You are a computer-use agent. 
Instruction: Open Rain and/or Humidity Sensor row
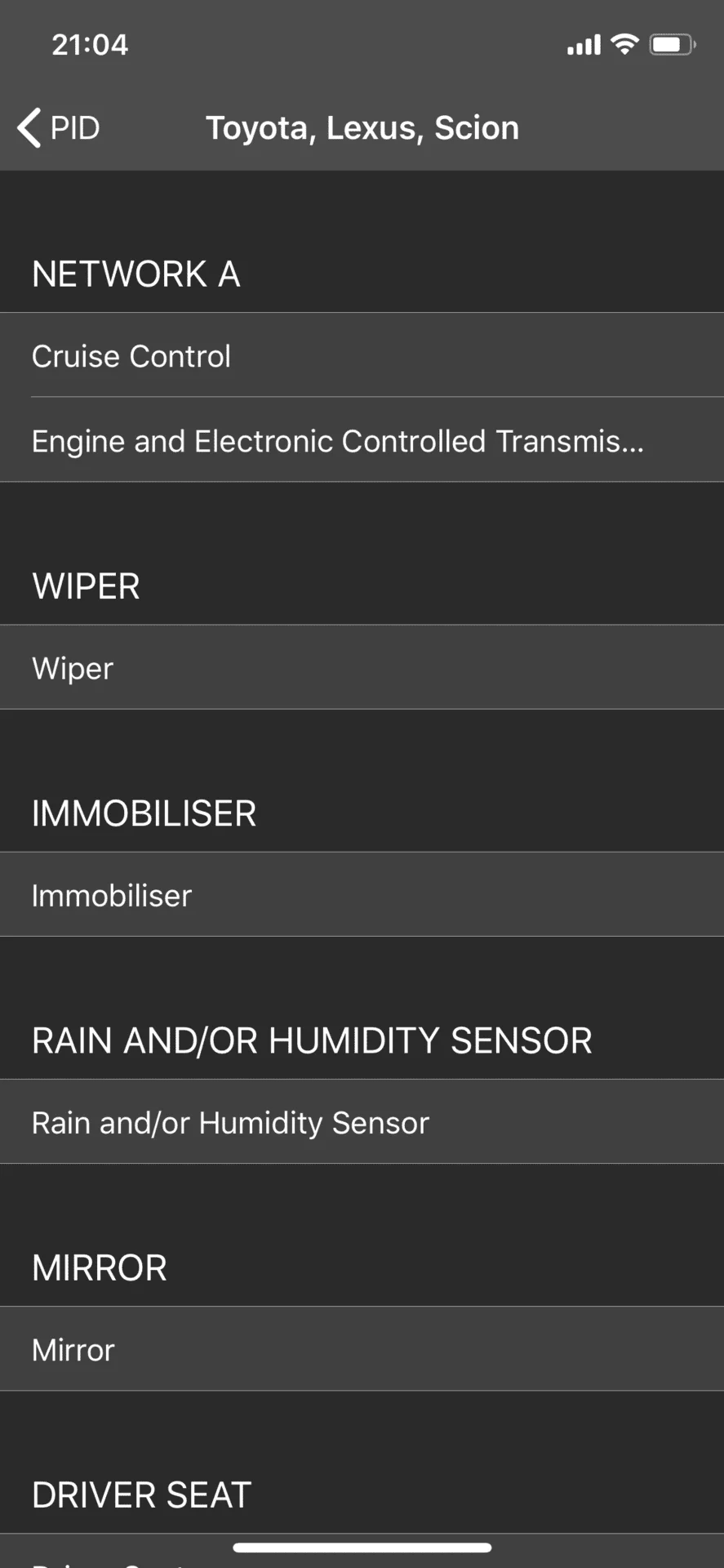coord(362,1122)
